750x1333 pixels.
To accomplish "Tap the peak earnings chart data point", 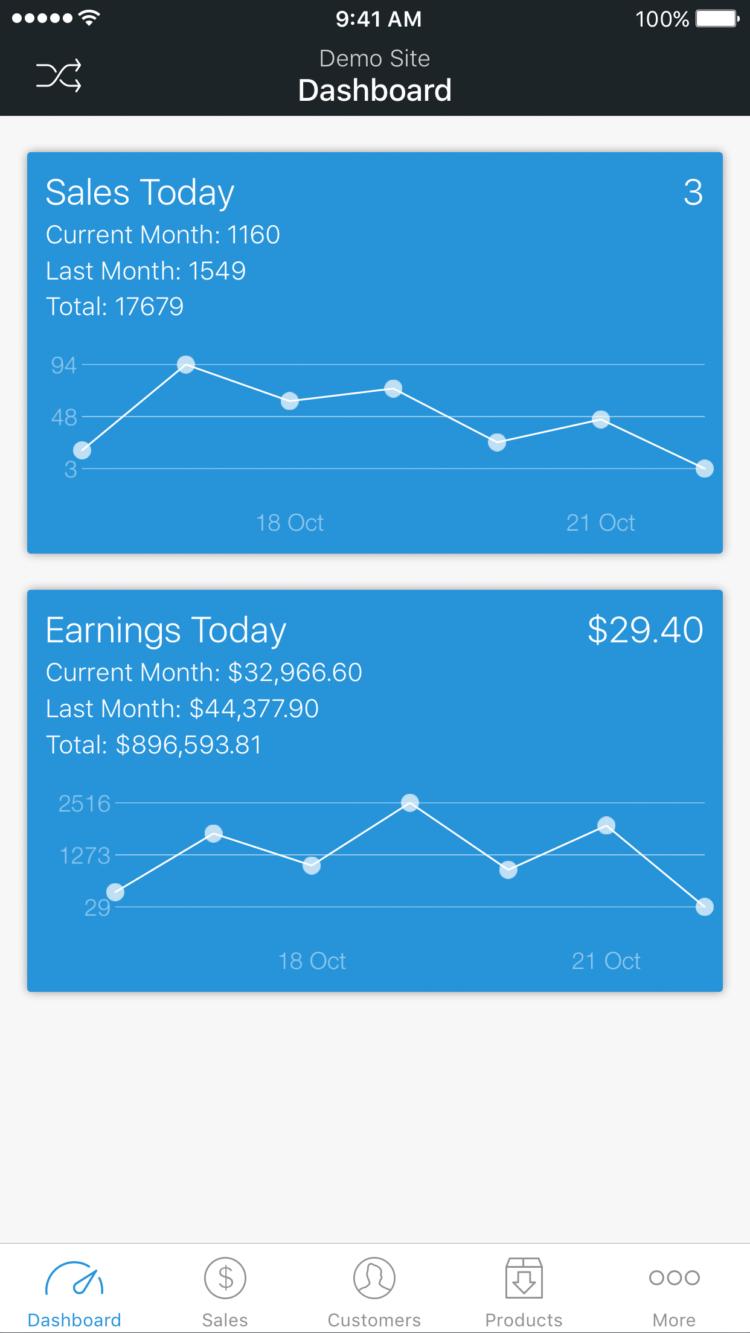I will [x=409, y=802].
